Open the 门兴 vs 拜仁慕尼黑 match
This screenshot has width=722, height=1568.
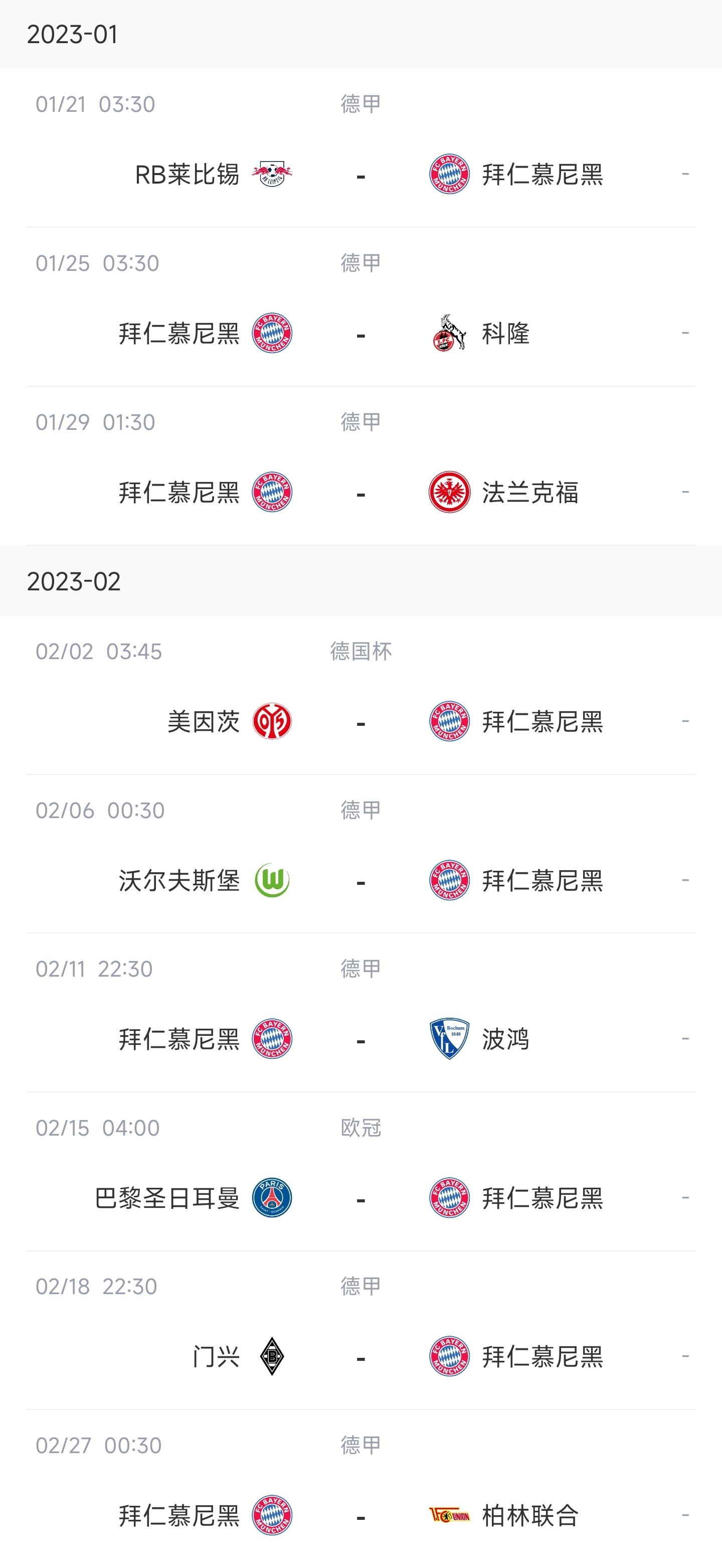tap(360, 1331)
